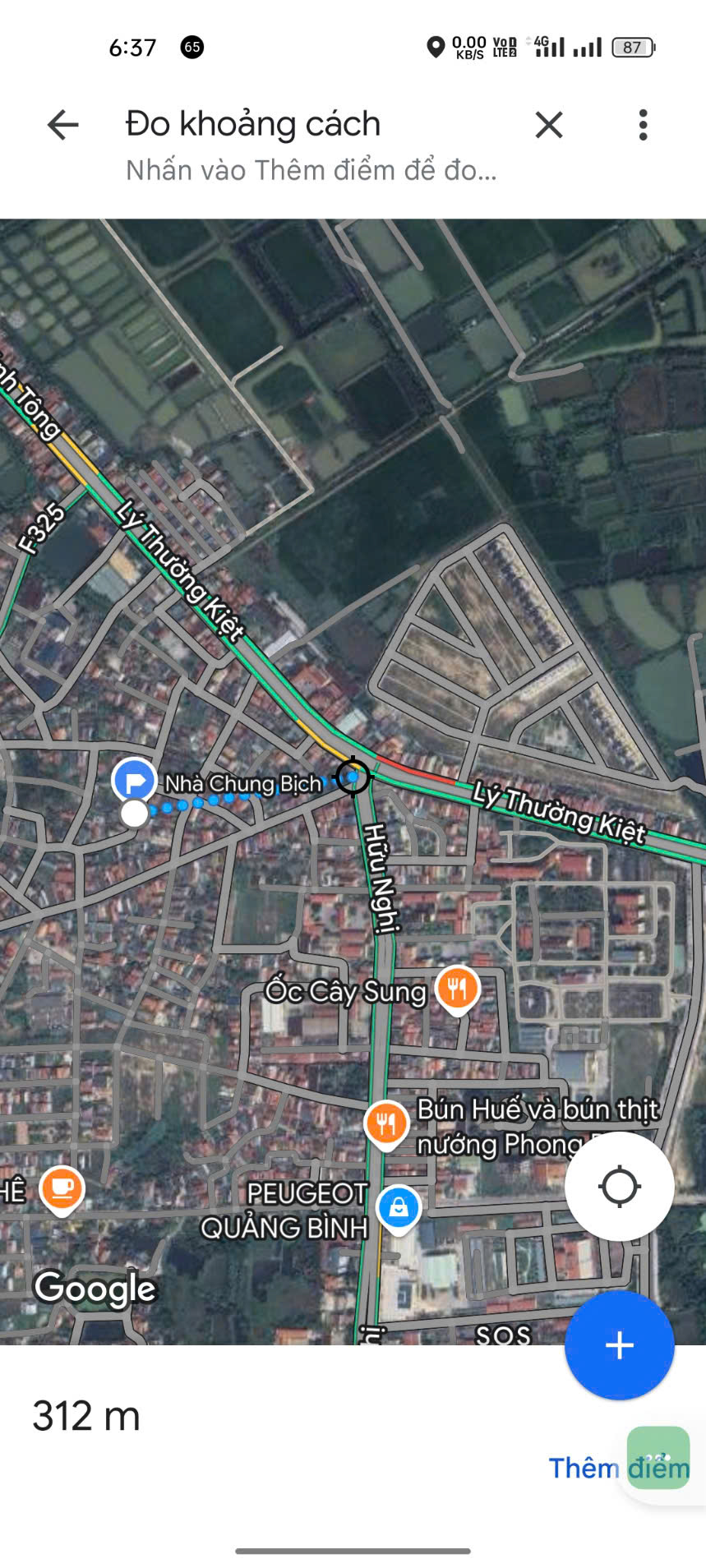Center the map on my location

tap(619, 1186)
